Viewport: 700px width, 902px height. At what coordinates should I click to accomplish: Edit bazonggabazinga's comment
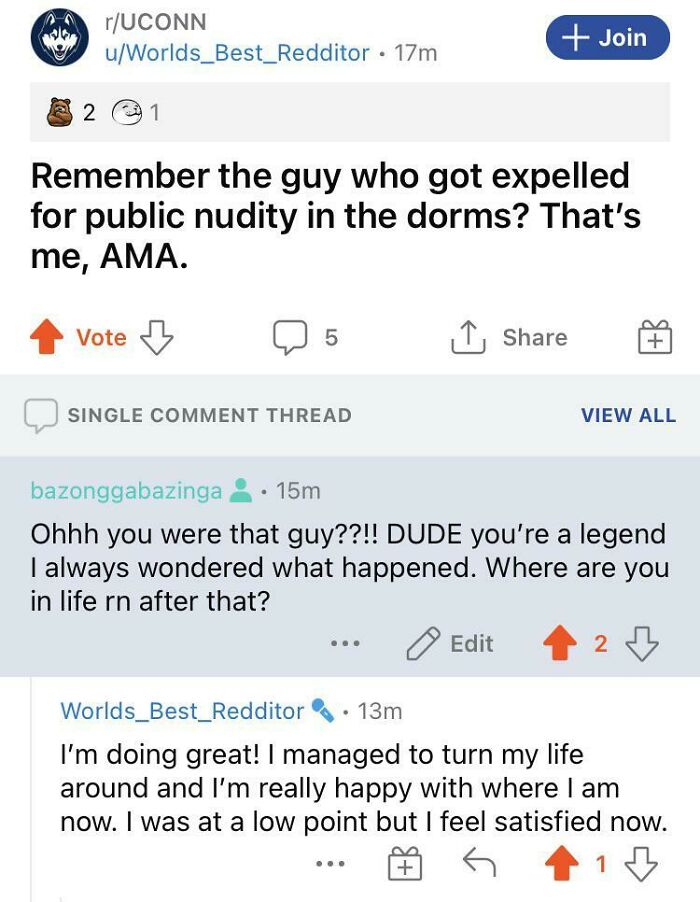click(x=450, y=644)
